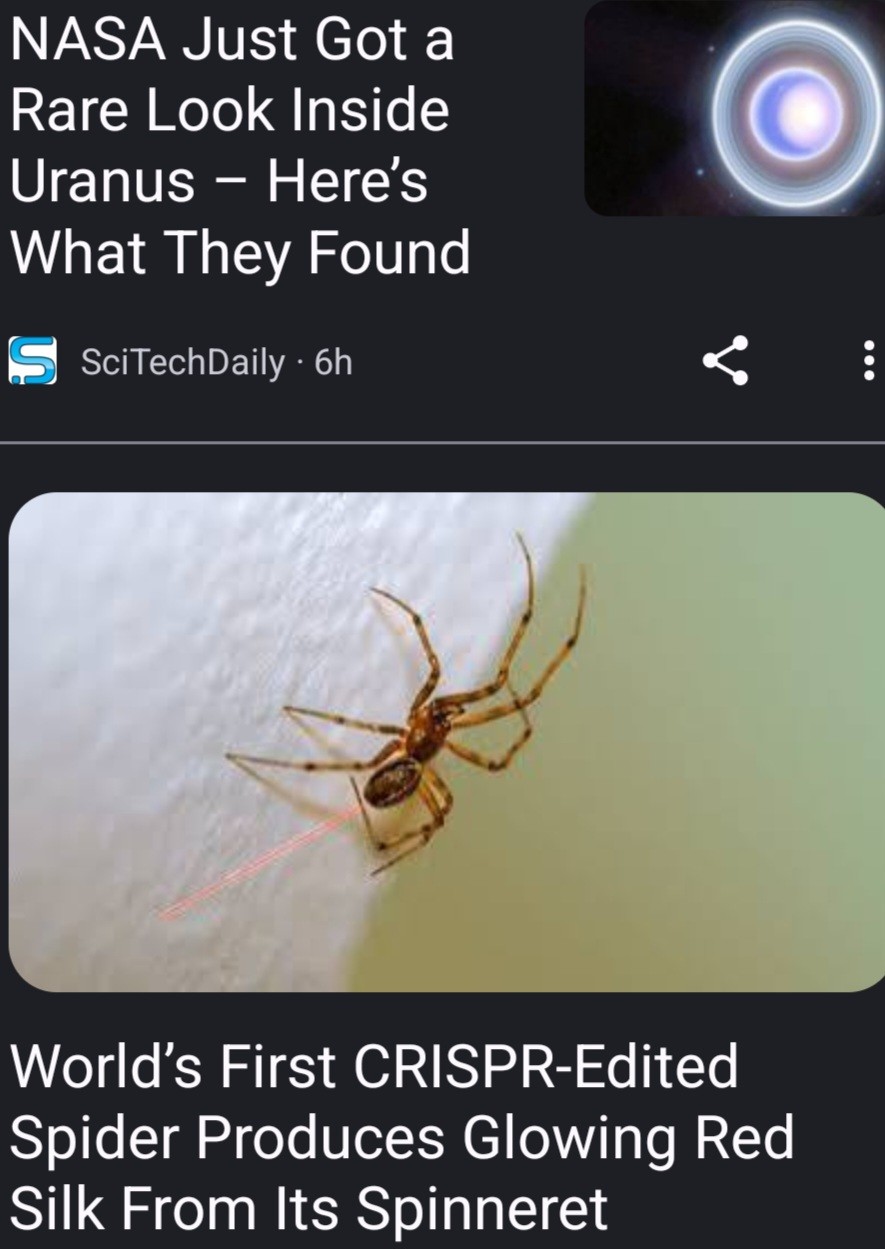Image resolution: width=885 pixels, height=1249 pixels.
Task: Open the CRISPR-edited spider article
Action: 401,1137
